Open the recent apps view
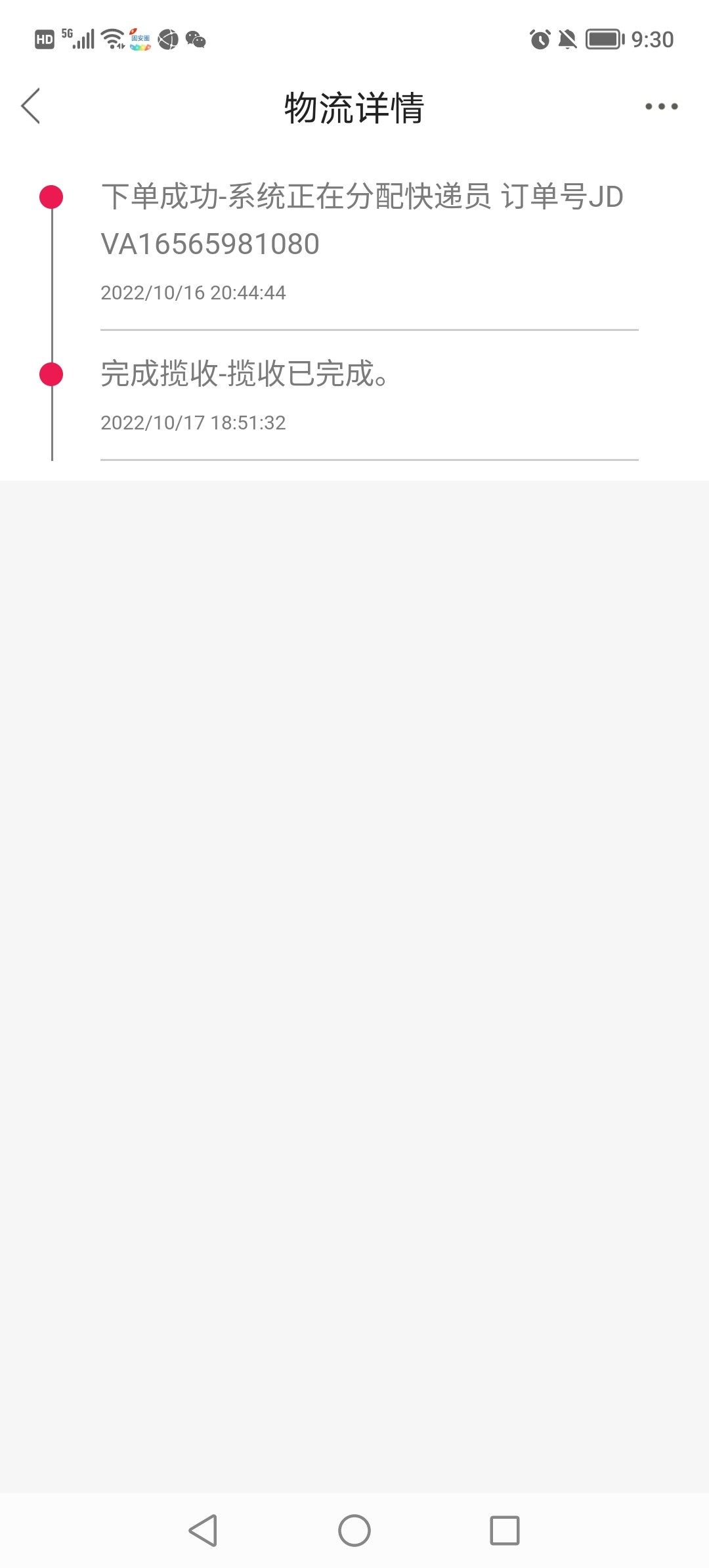Screen dimensions: 709x1568 505,1531
